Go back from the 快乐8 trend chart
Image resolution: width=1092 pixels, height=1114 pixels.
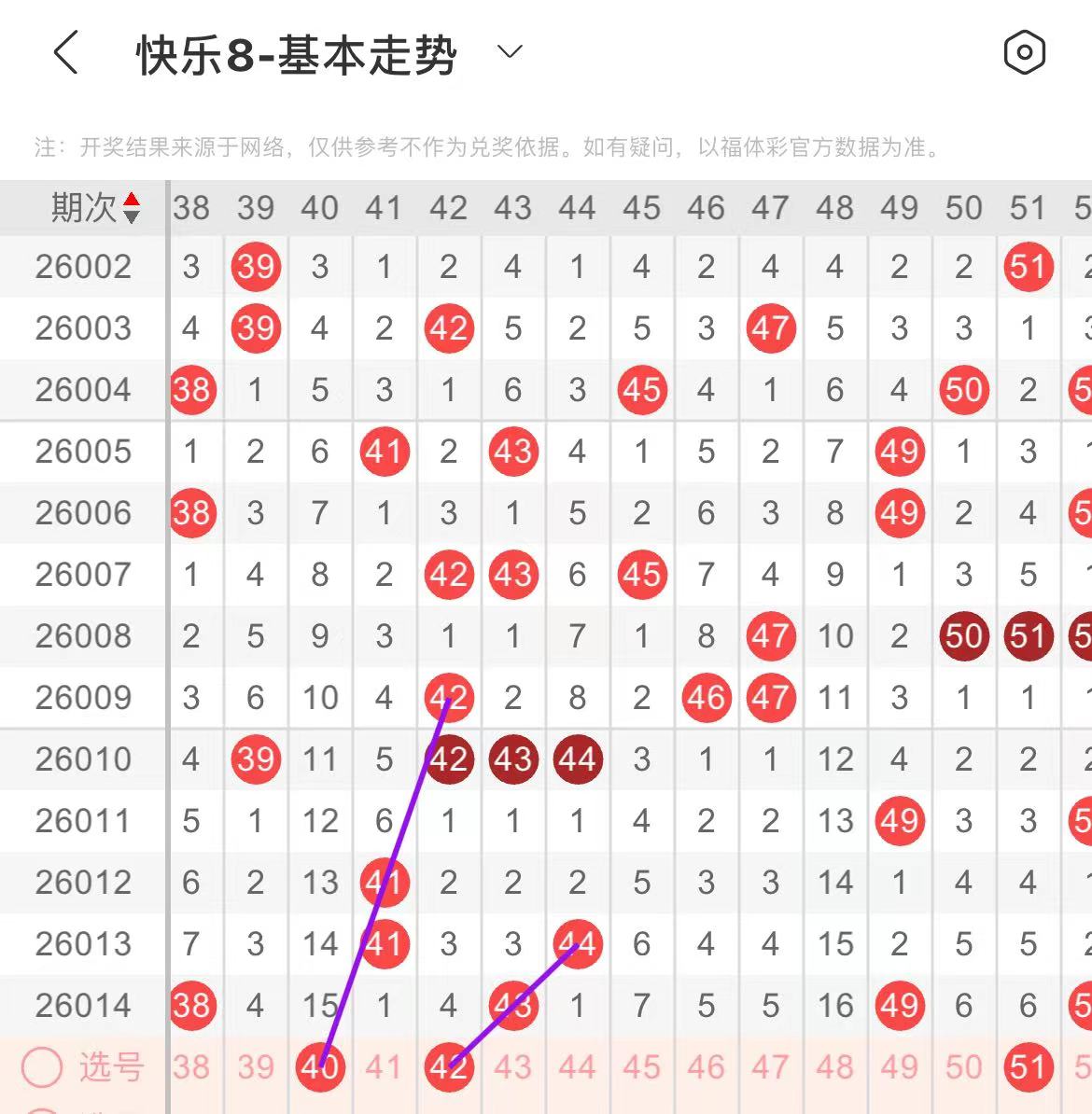click(66, 52)
